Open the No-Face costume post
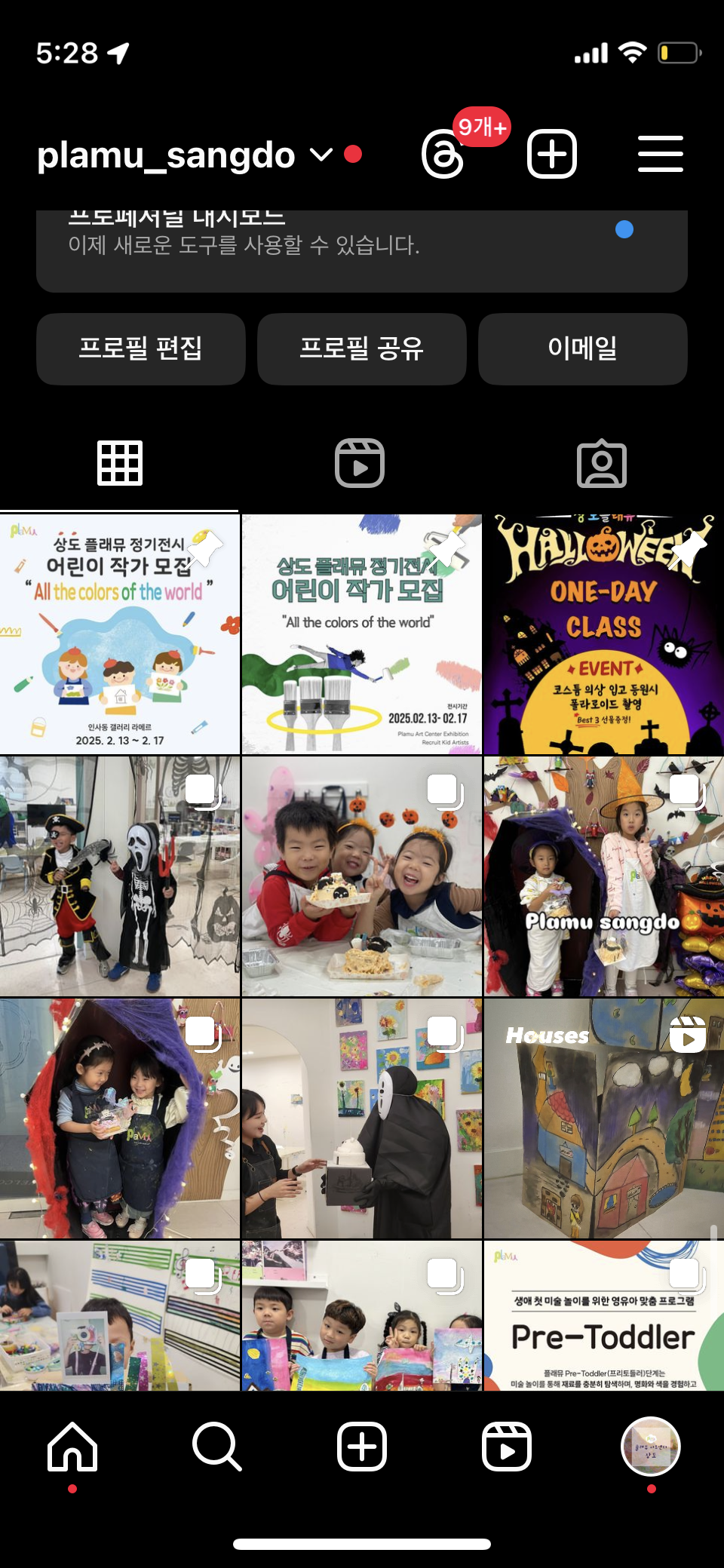This screenshot has width=724, height=1568. click(361, 1118)
